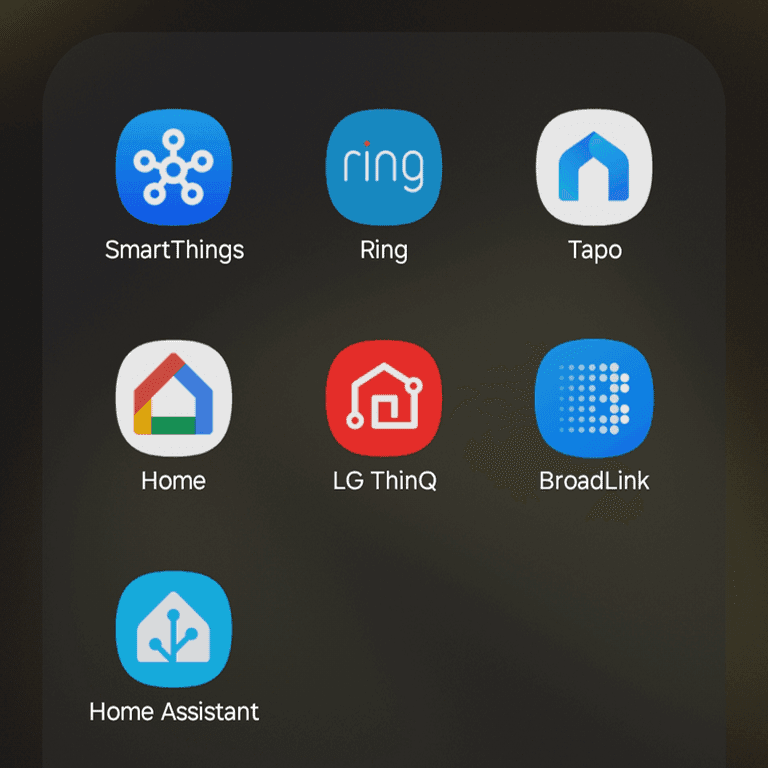This screenshot has width=768, height=768.
Task: Launch the Google Home app
Action: point(174,398)
